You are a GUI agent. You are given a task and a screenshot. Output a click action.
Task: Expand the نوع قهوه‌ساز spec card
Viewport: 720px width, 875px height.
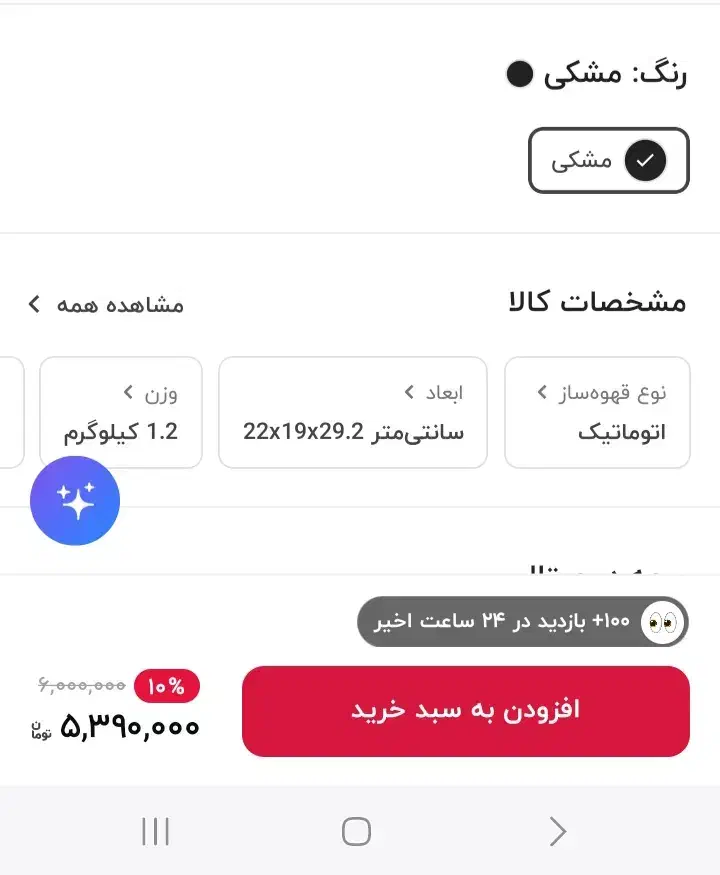pos(597,412)
